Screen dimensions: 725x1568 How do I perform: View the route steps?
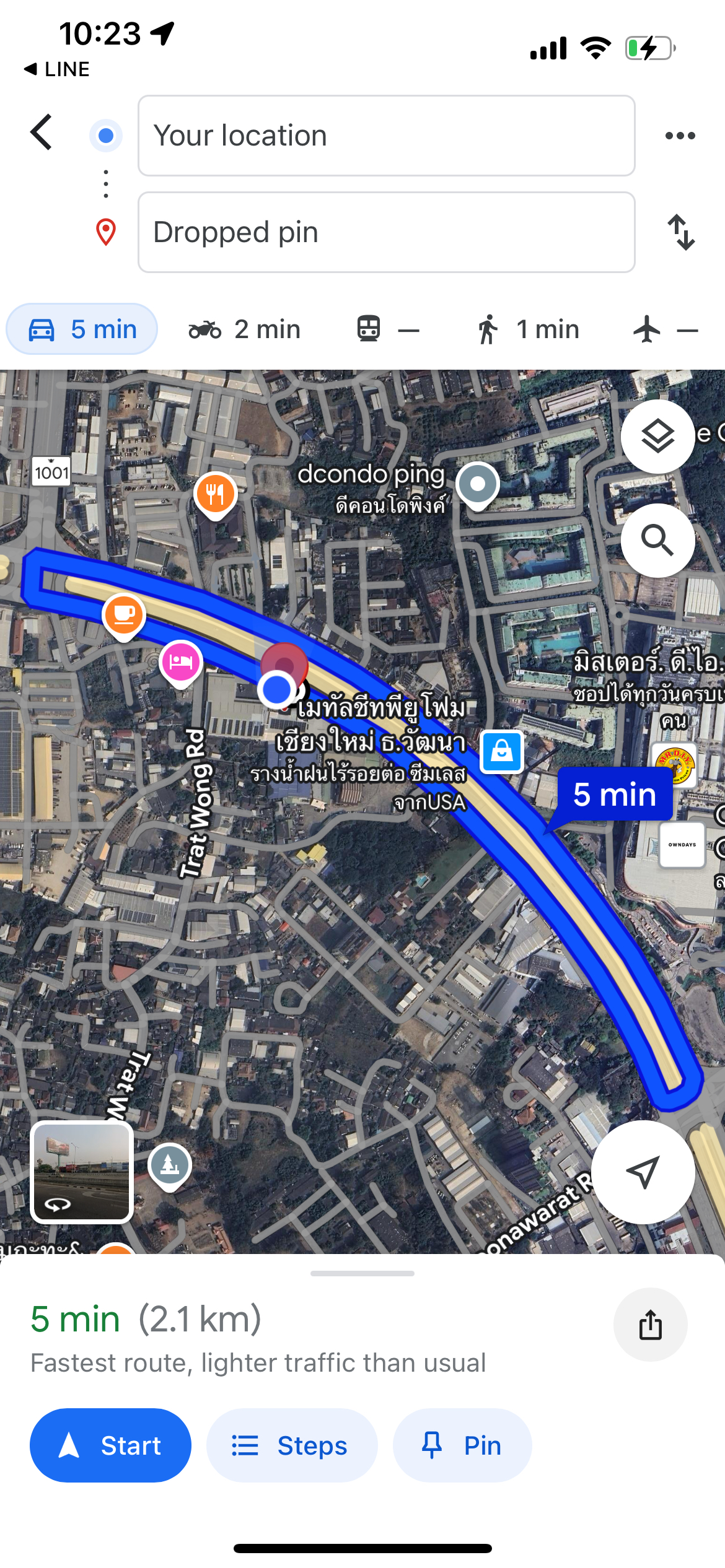click(x=291, y=1445)
